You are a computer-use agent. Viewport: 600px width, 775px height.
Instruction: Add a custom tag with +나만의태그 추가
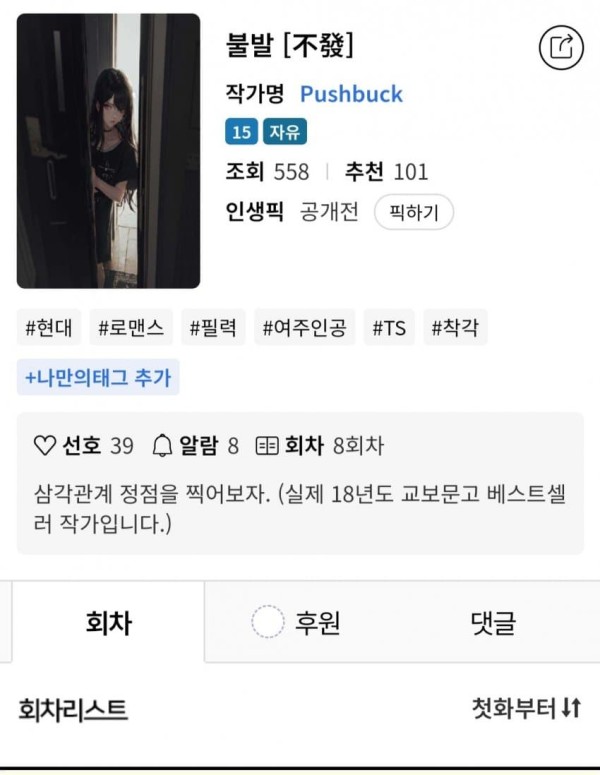(x=98, y=377)
